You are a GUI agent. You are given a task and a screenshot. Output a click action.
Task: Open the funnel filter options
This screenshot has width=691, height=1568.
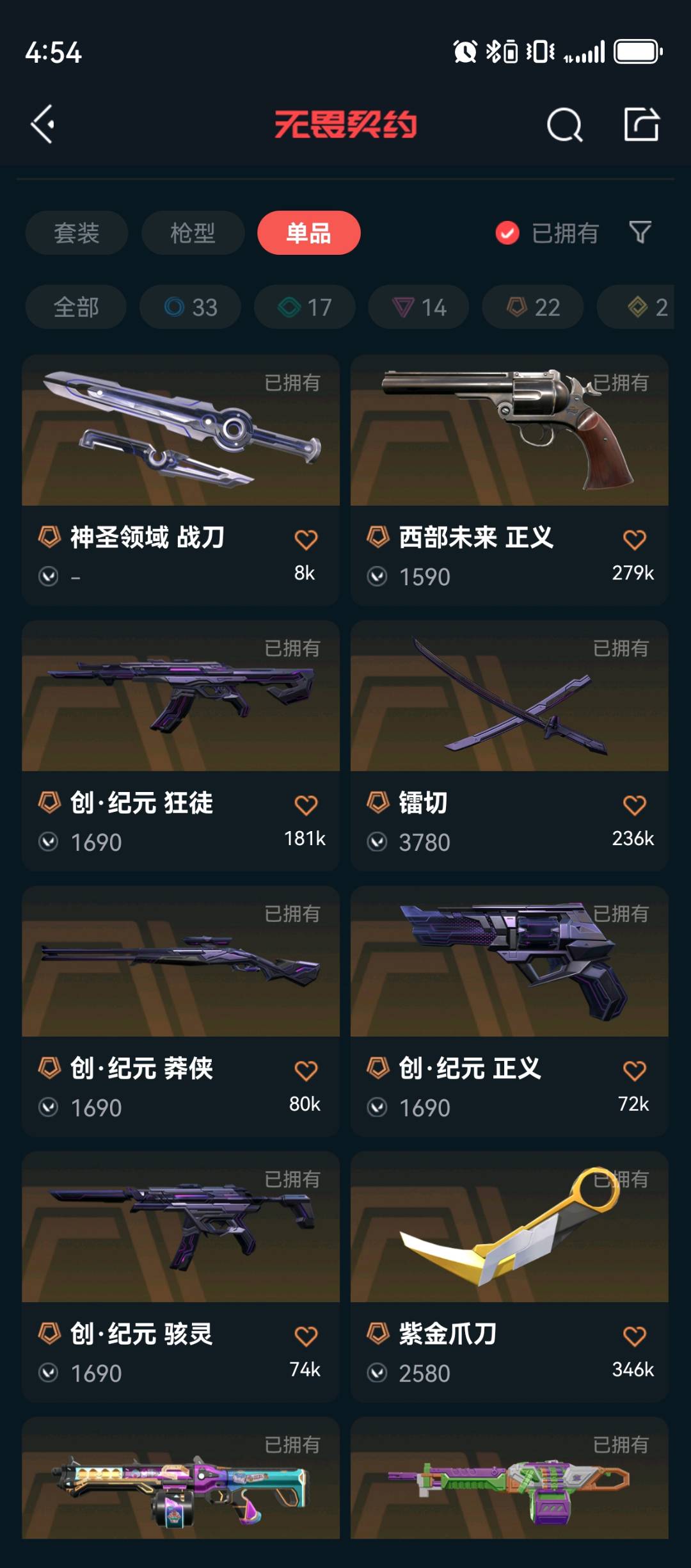[640, 232]
